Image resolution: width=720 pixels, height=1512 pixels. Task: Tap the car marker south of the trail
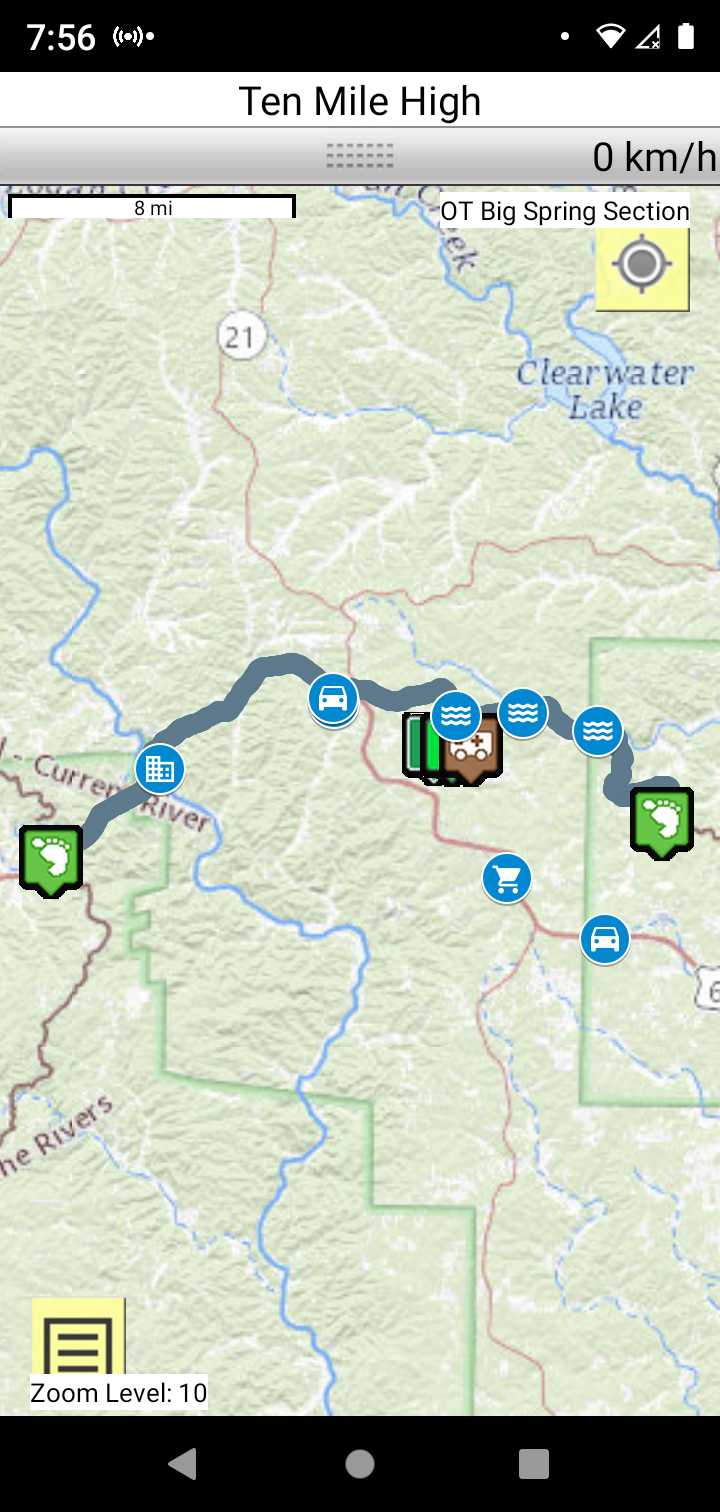point(605,939)
